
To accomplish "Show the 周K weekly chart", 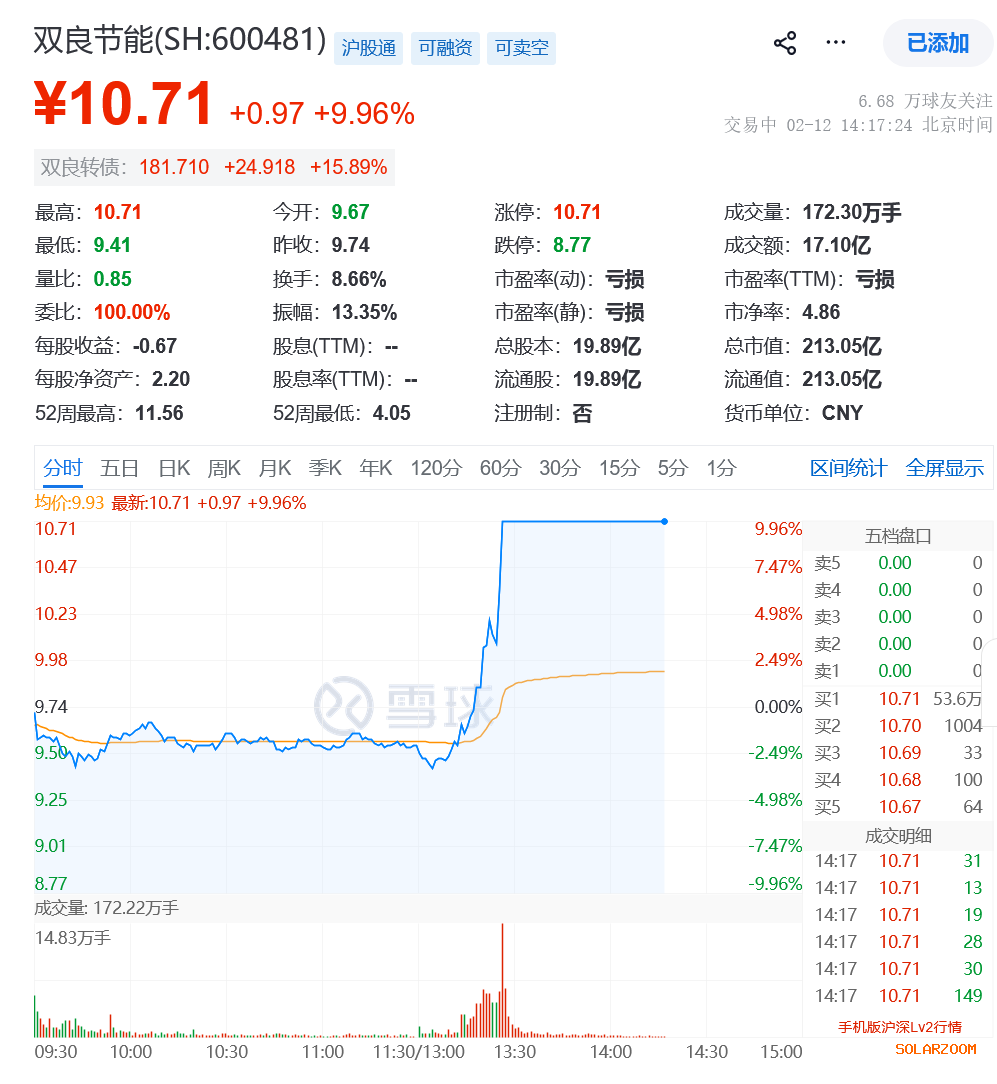I will (x=224, y=467).
